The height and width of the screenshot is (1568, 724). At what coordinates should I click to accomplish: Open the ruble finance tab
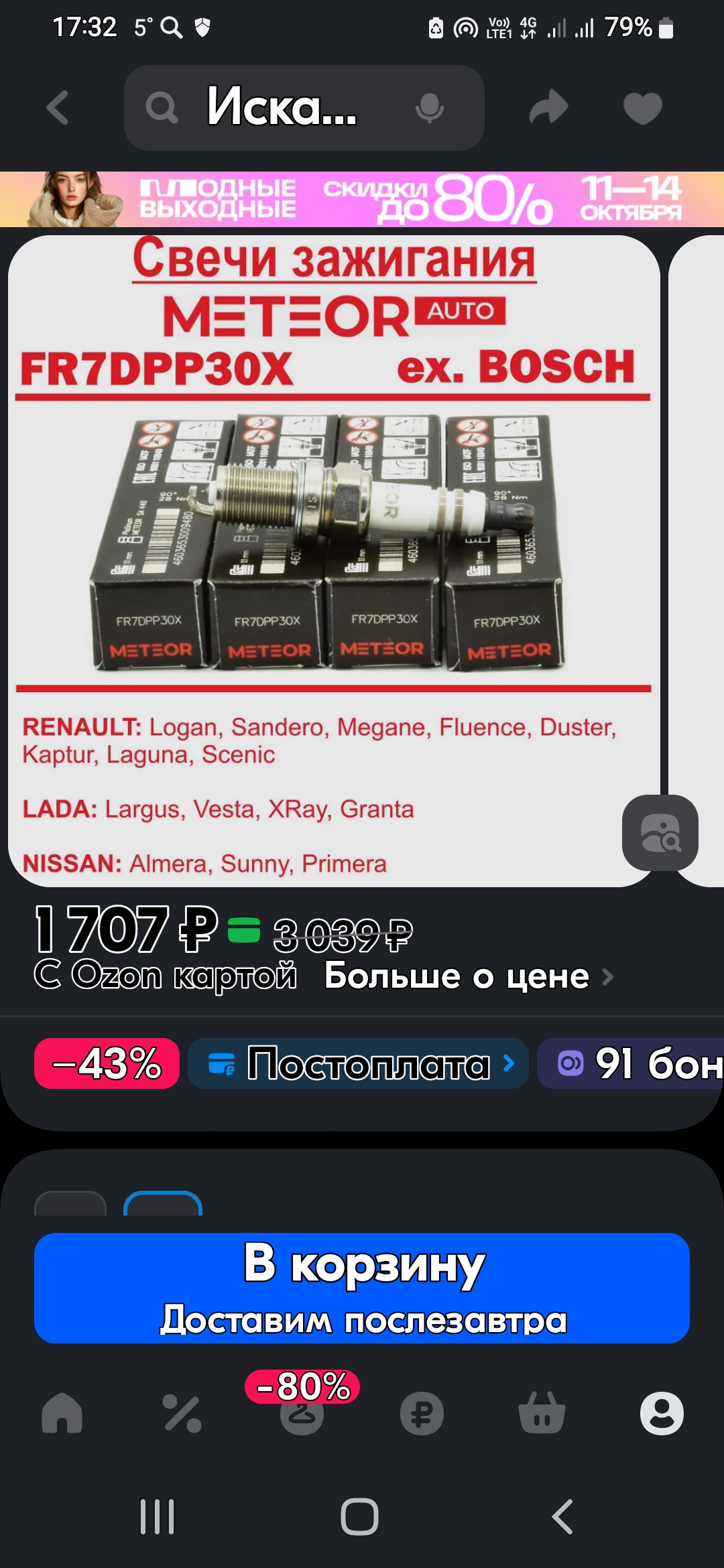tap(422, 1413)
